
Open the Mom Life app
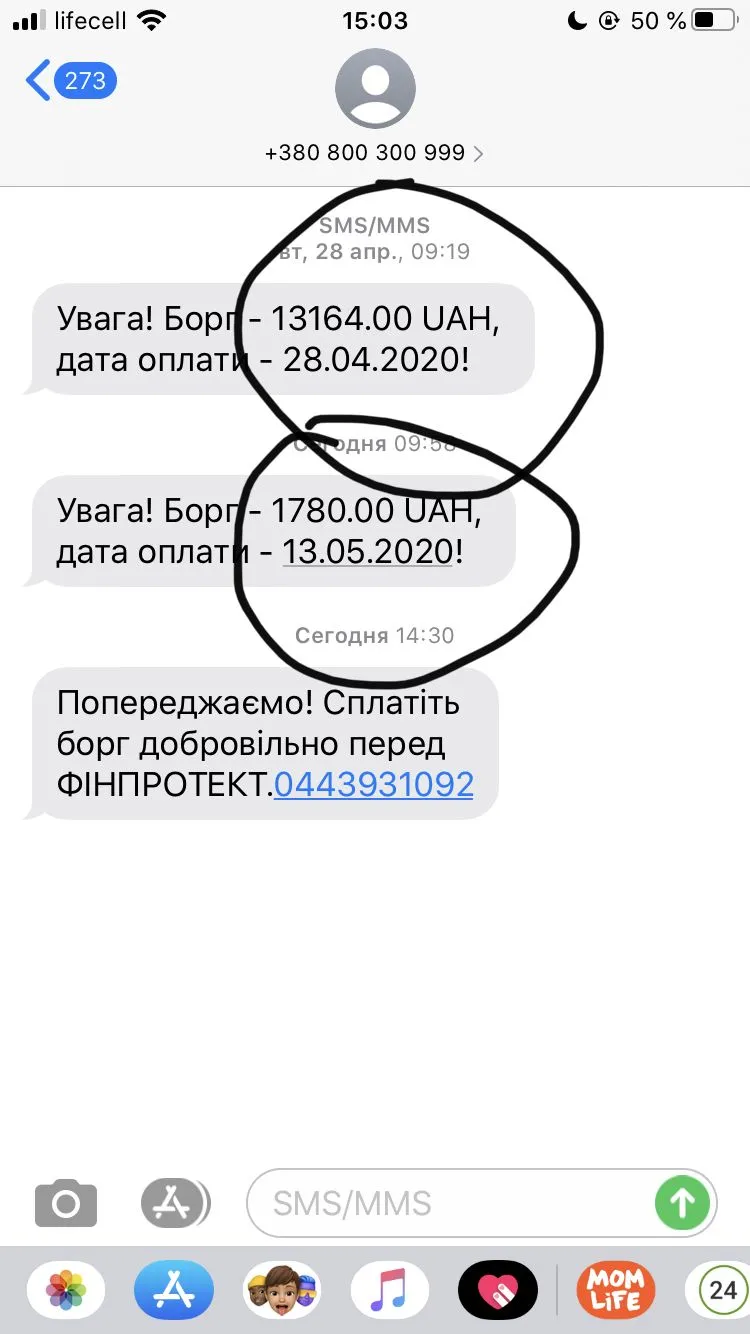coord(615,1290)
